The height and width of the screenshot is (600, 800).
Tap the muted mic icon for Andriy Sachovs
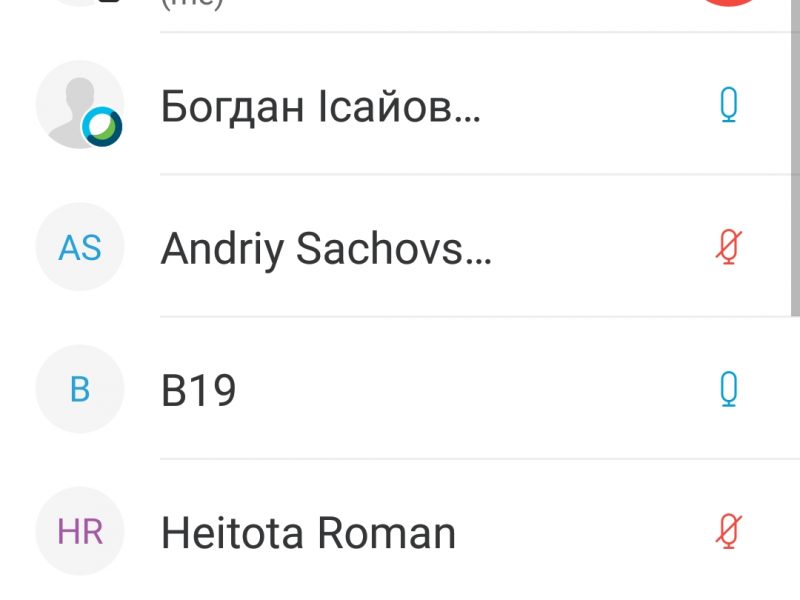[729, 248]
